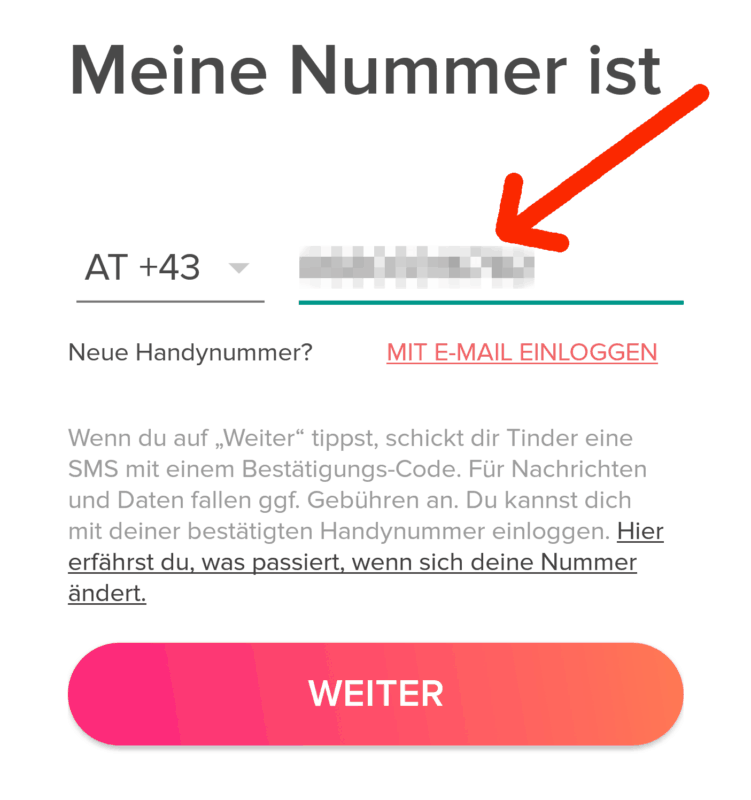
Task: Continue with the WEITER button
Action: (375, 694)
